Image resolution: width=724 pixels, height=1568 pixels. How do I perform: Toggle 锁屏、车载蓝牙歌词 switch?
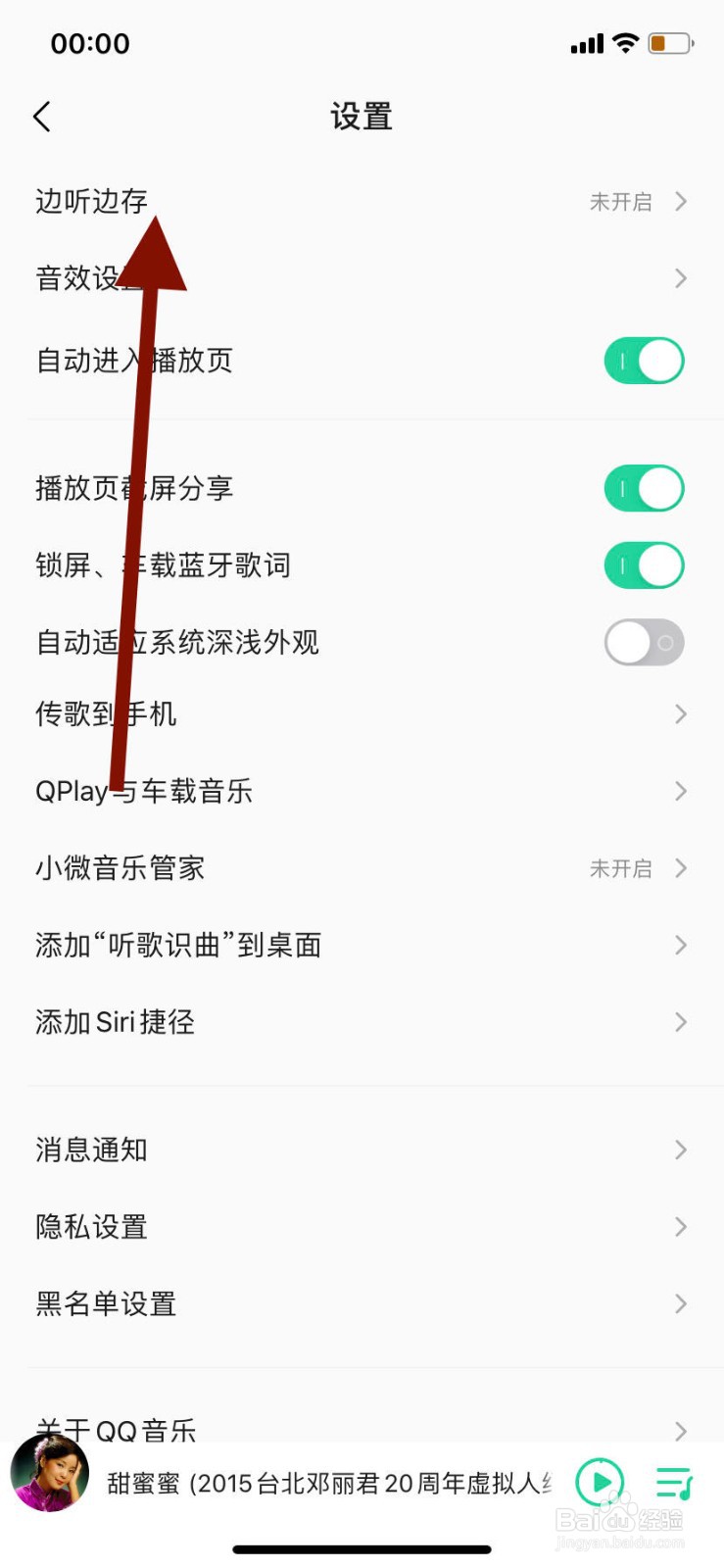[x=644, y=565]
